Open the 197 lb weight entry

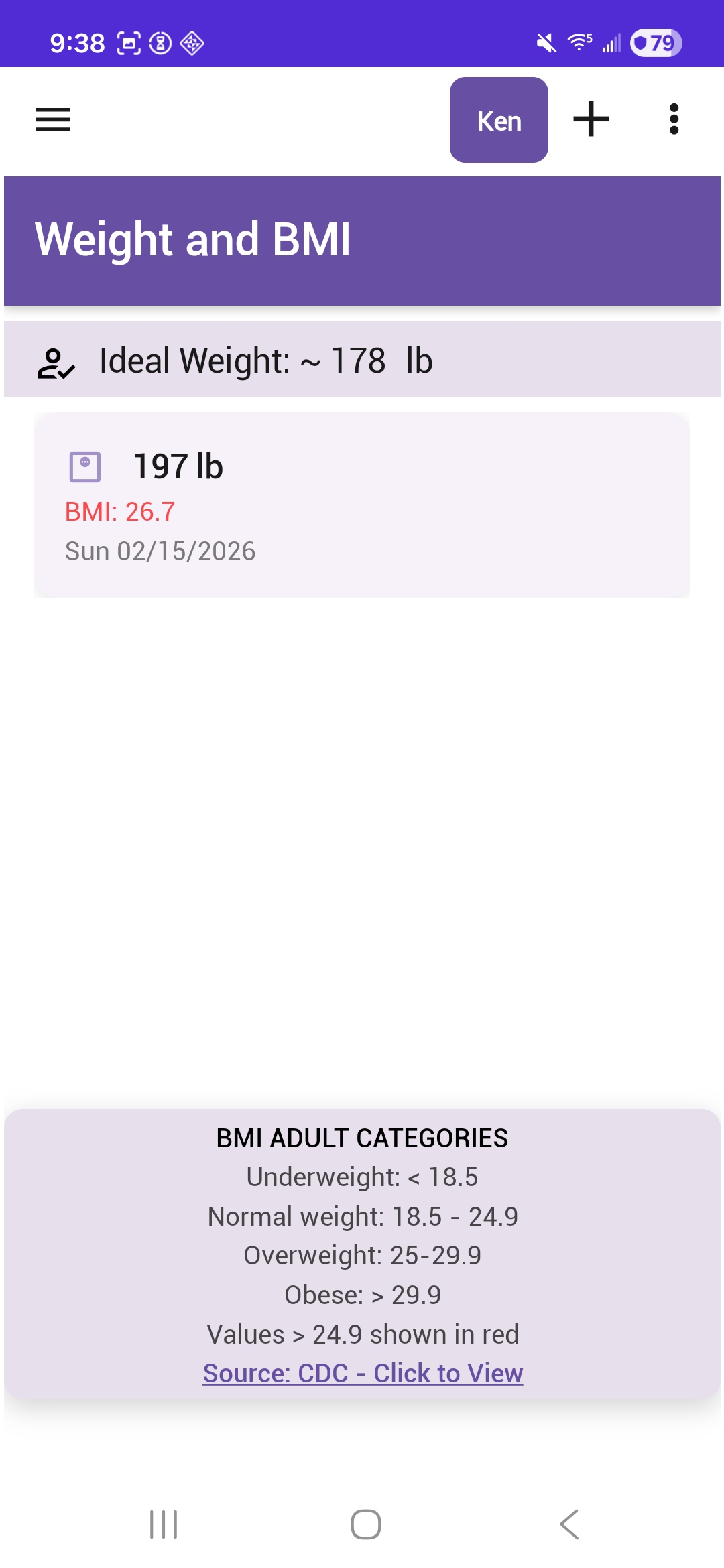(362, 505)
